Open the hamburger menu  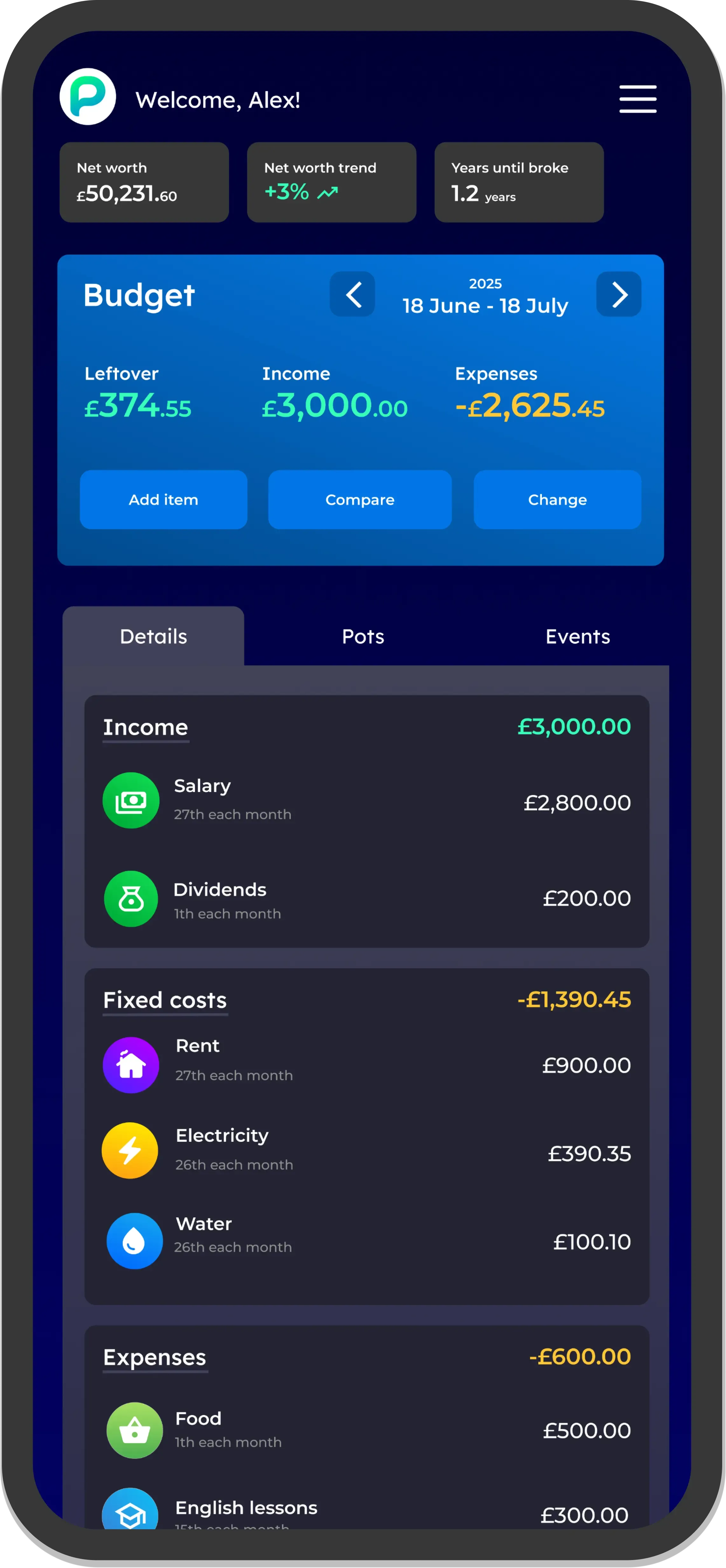[638, 99]
